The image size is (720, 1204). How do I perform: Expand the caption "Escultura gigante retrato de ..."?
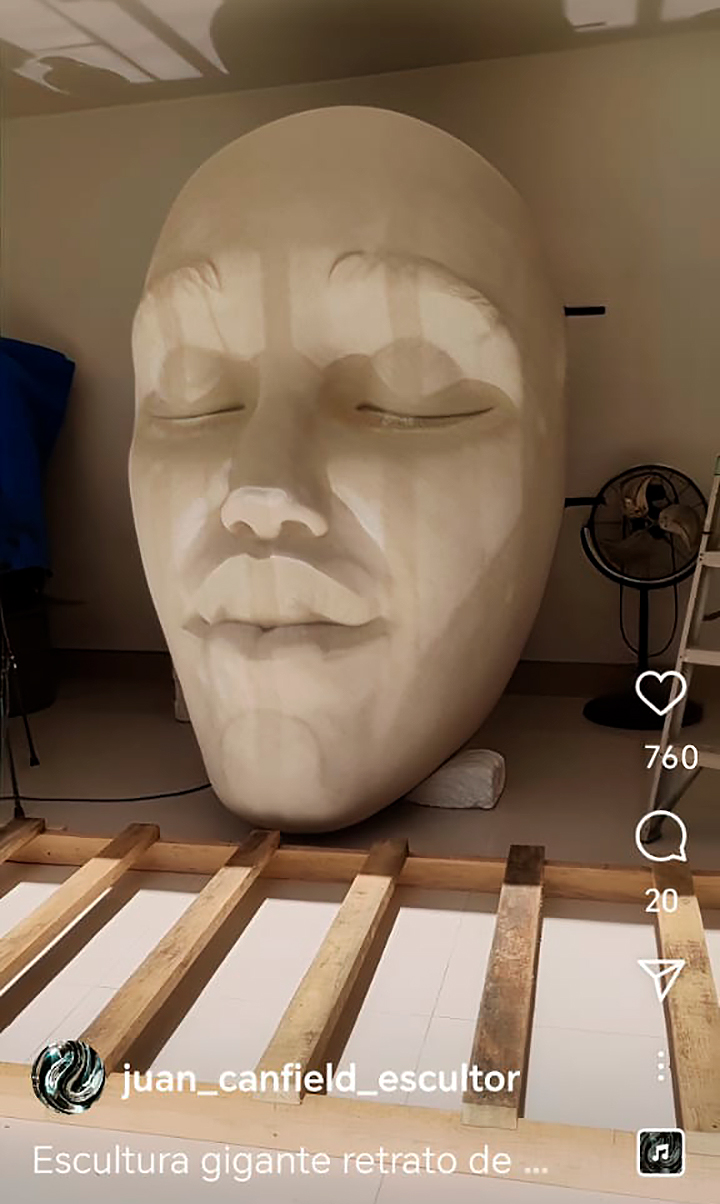pyautogui.click(x=290, y=1160)
